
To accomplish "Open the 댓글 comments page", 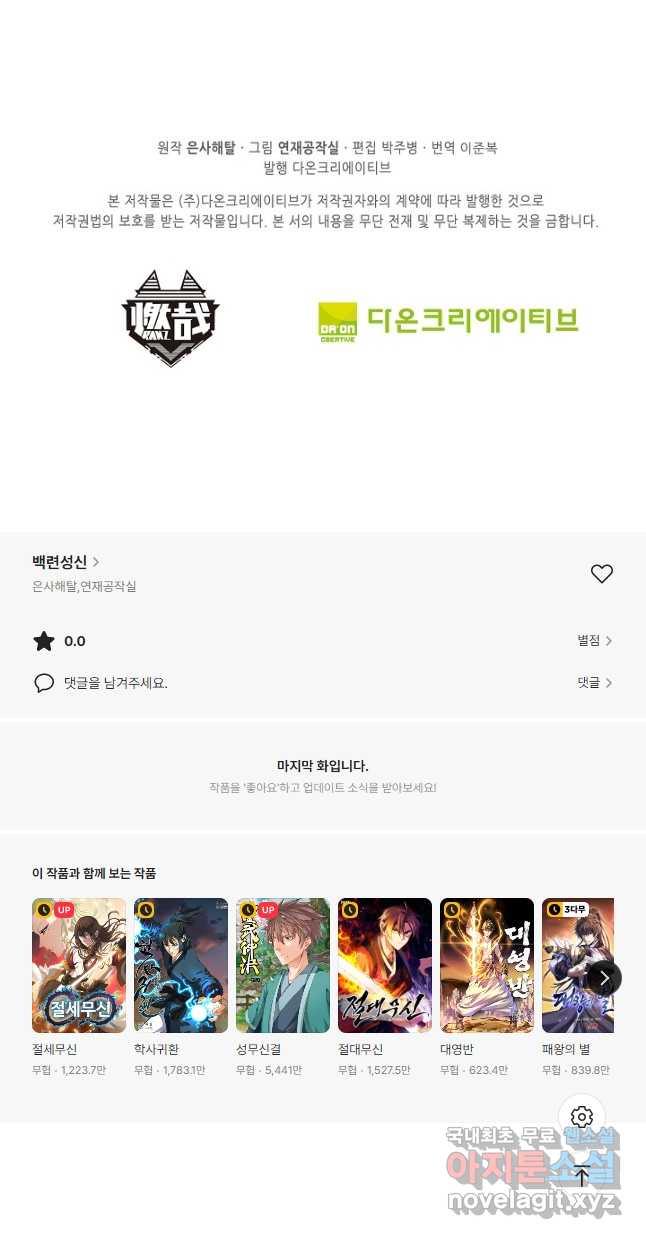I will [x=594, y=683].
